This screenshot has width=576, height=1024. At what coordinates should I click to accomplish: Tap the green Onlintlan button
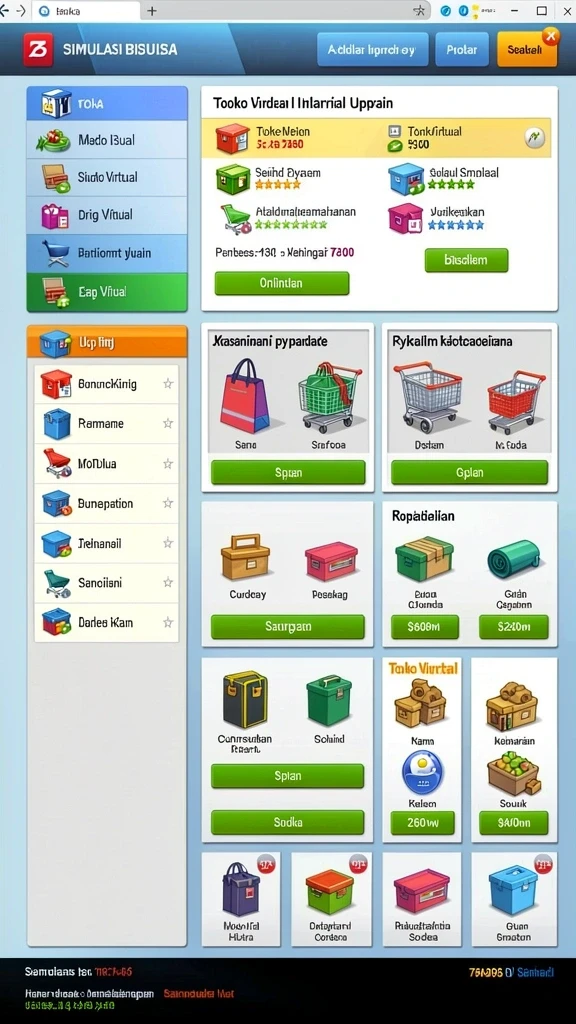click(281, 283)
